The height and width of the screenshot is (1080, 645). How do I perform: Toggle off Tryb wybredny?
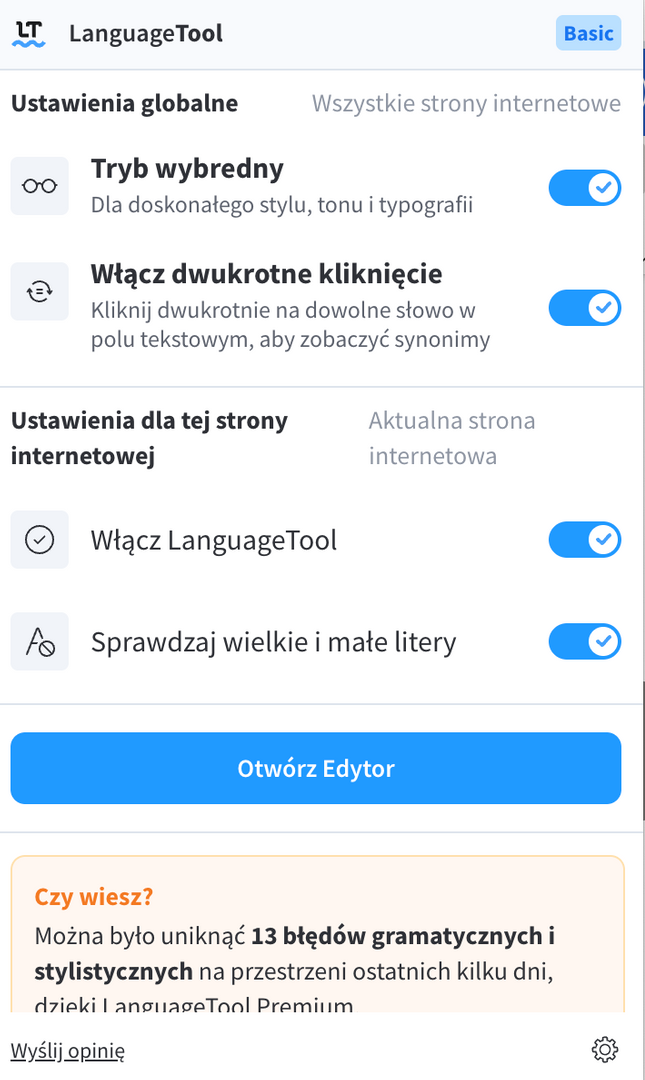pos(584,187)
